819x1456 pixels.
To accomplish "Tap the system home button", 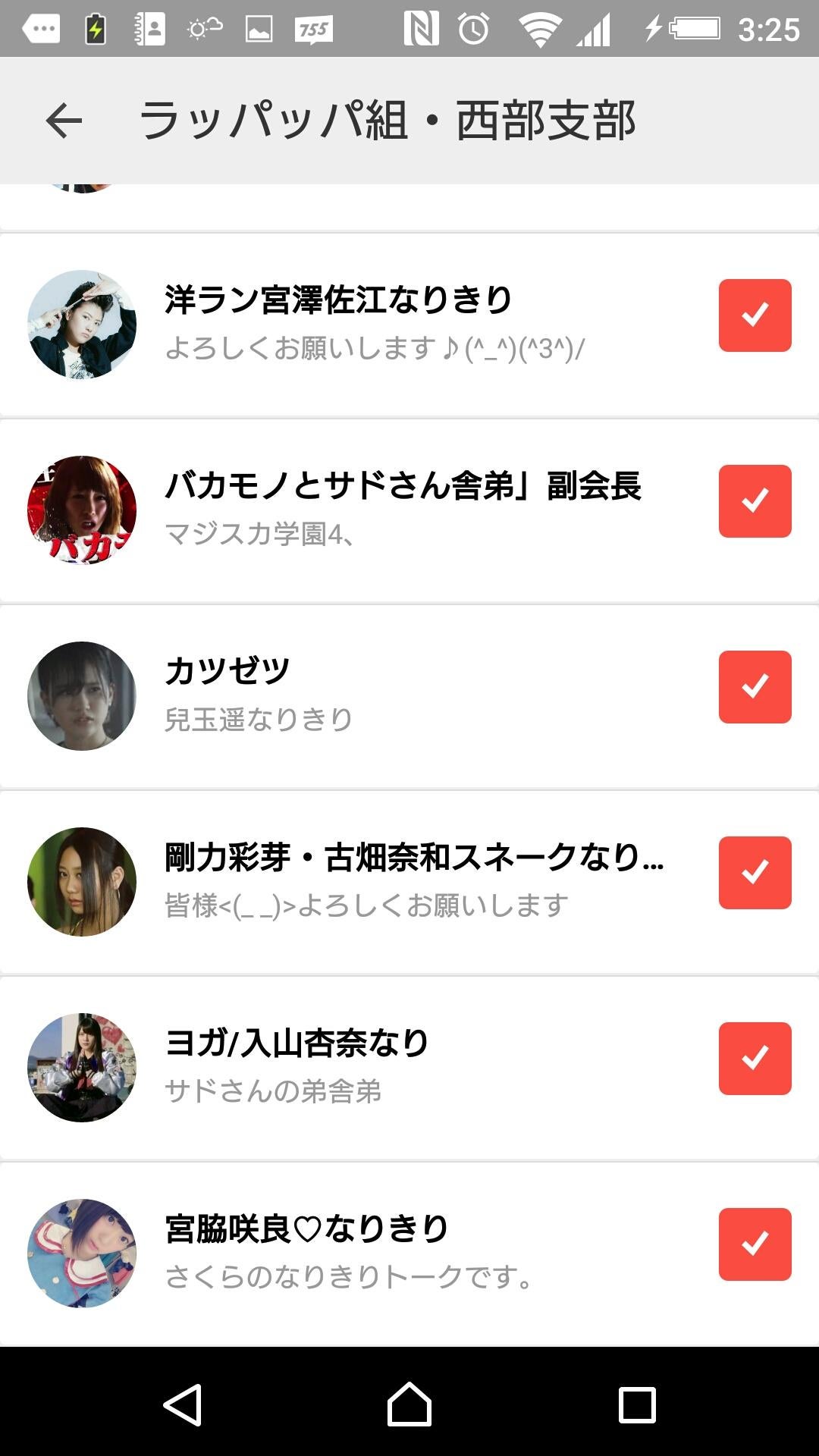I will tap(409, 1404).
